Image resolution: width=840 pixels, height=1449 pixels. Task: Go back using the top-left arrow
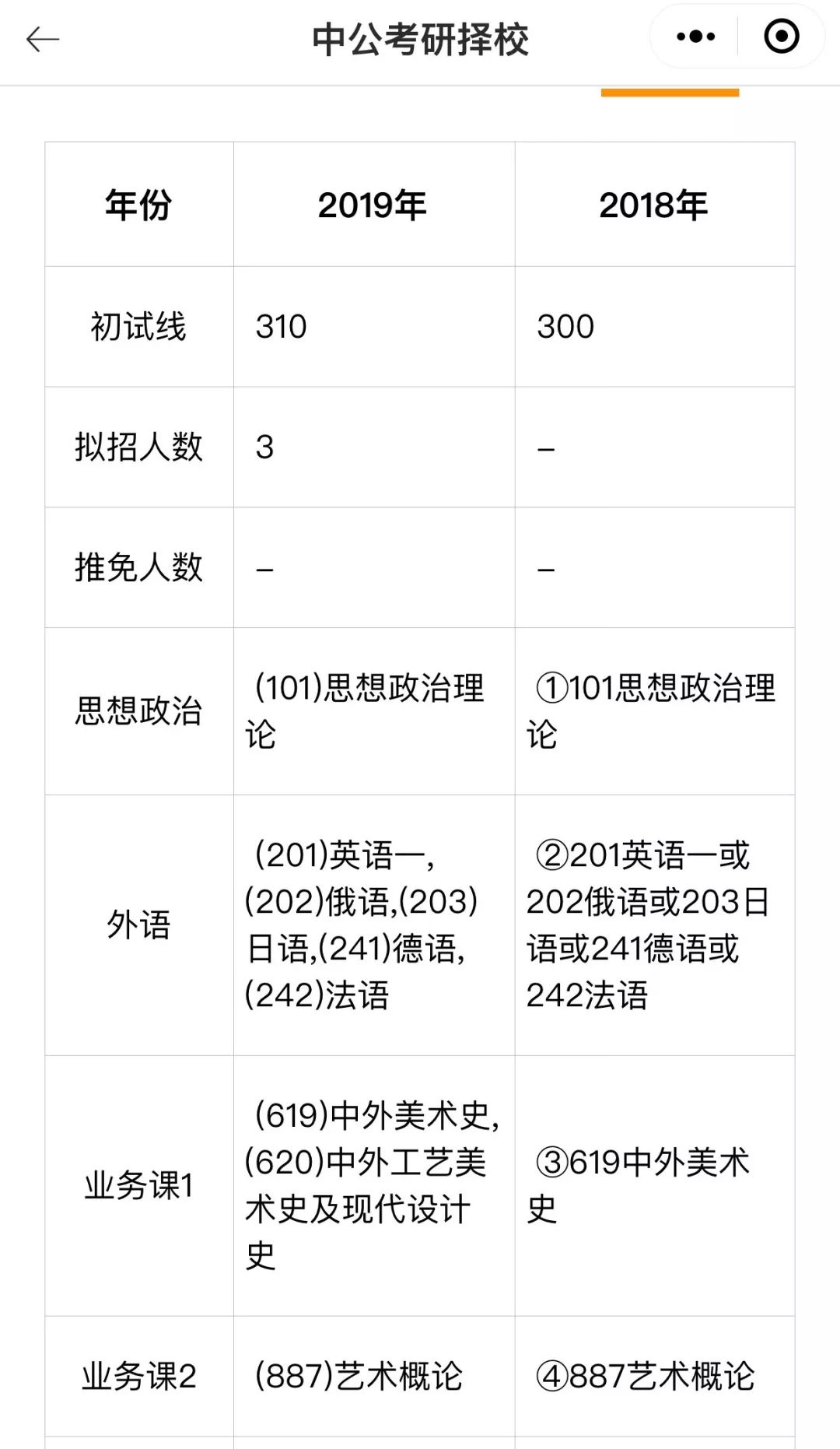(42, 39)
